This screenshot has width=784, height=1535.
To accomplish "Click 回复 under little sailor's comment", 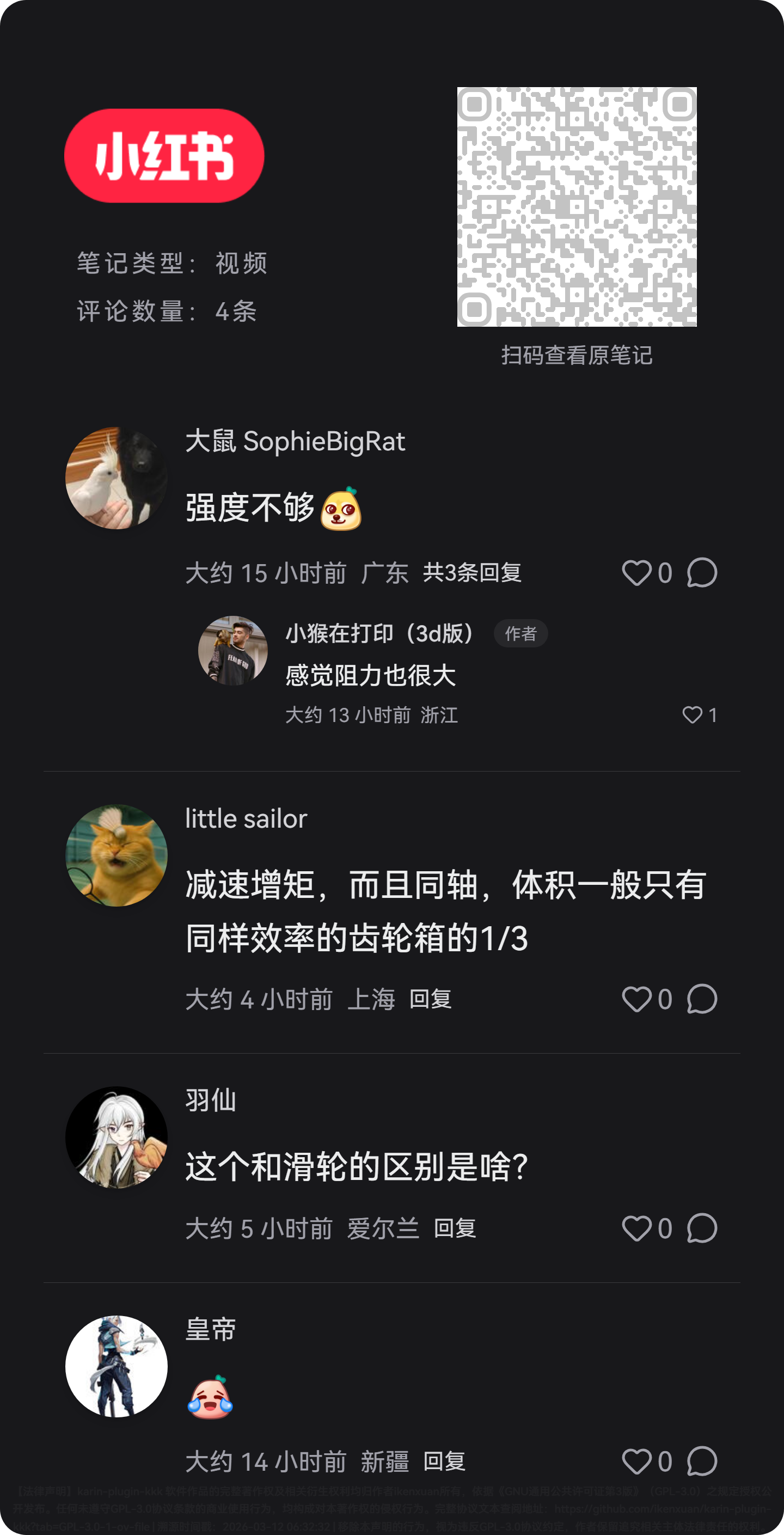I will click(x=430, y=1000).
